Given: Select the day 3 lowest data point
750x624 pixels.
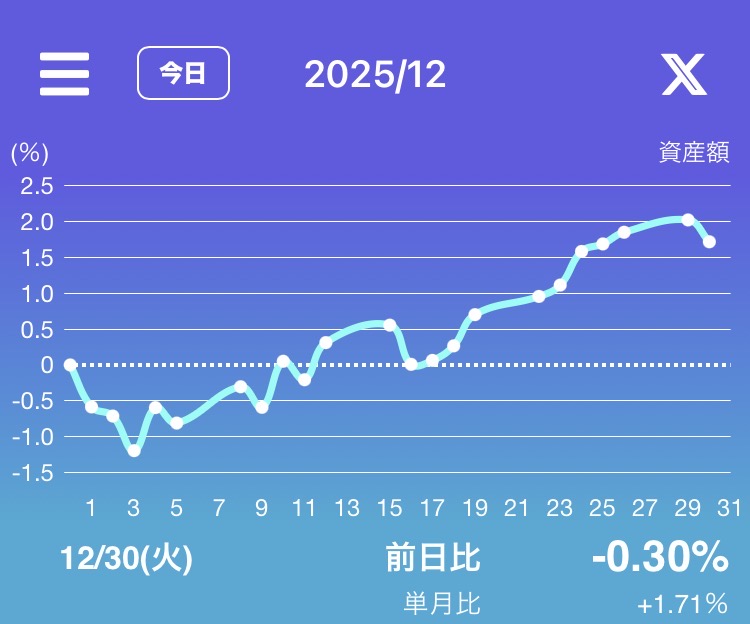Looking at the screenshot, I should click(x=134, y=450).
